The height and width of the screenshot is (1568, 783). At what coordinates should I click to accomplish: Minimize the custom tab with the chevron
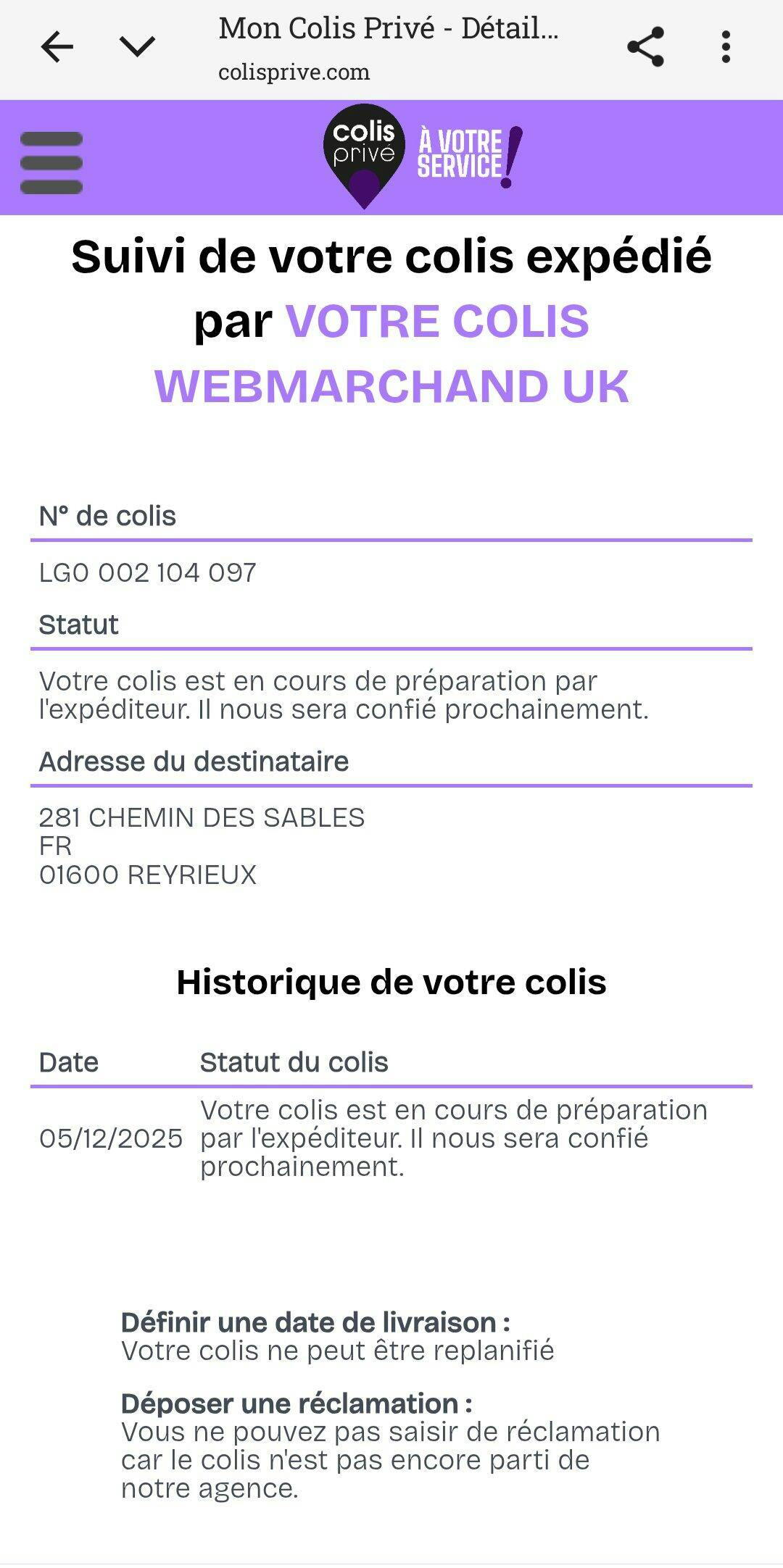pyautogui.click(x=137, y=48)
